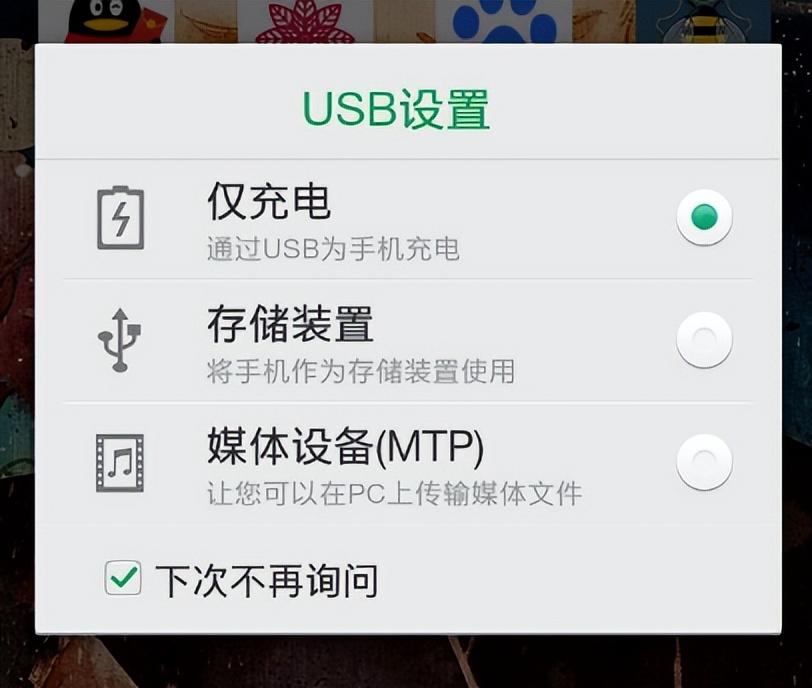Image resolution: width=812 pixels, height=688 pixels.
Task: Select 媒体设备(MTP) media device mode
Action: [704, 463]
